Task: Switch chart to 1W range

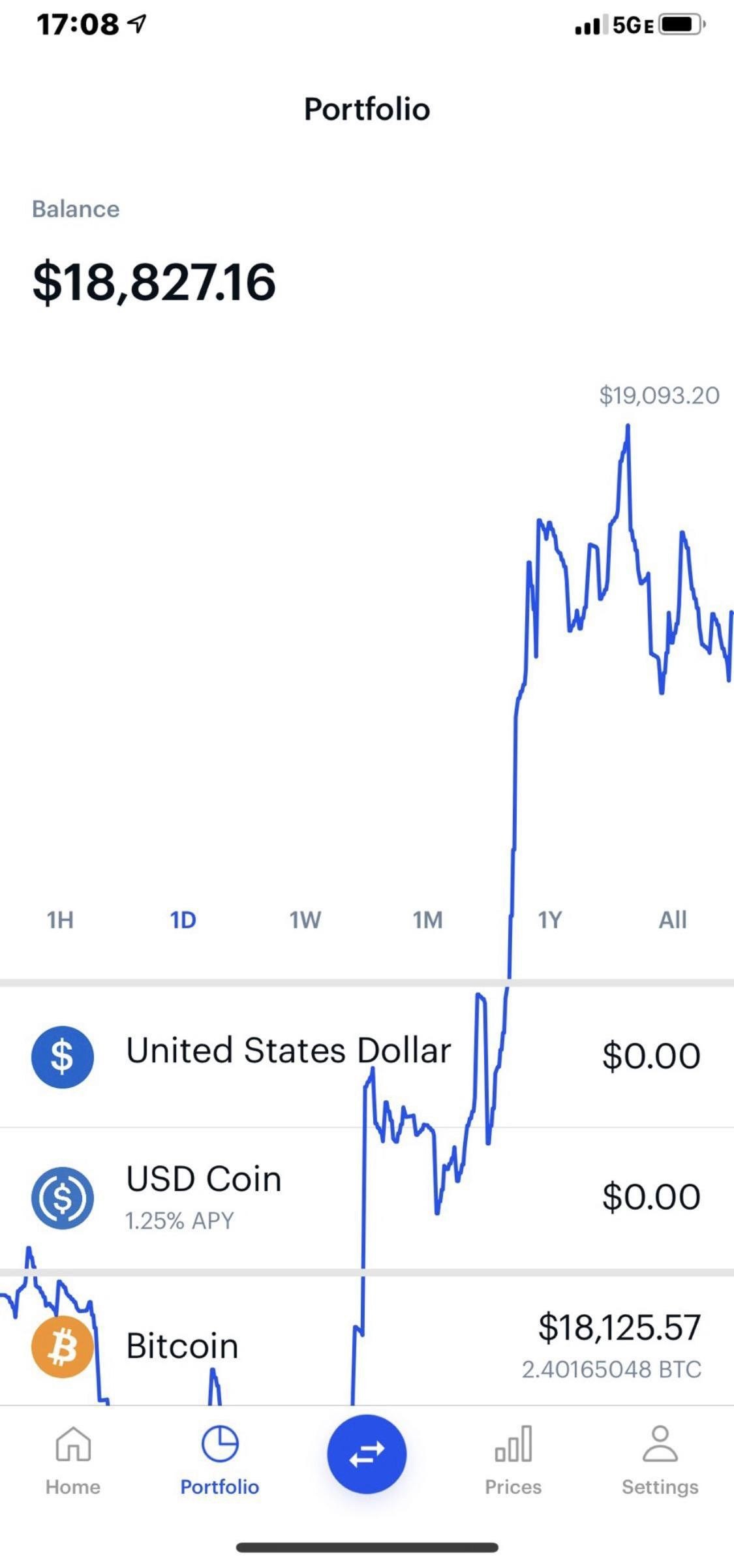Action: coord(305,920)
